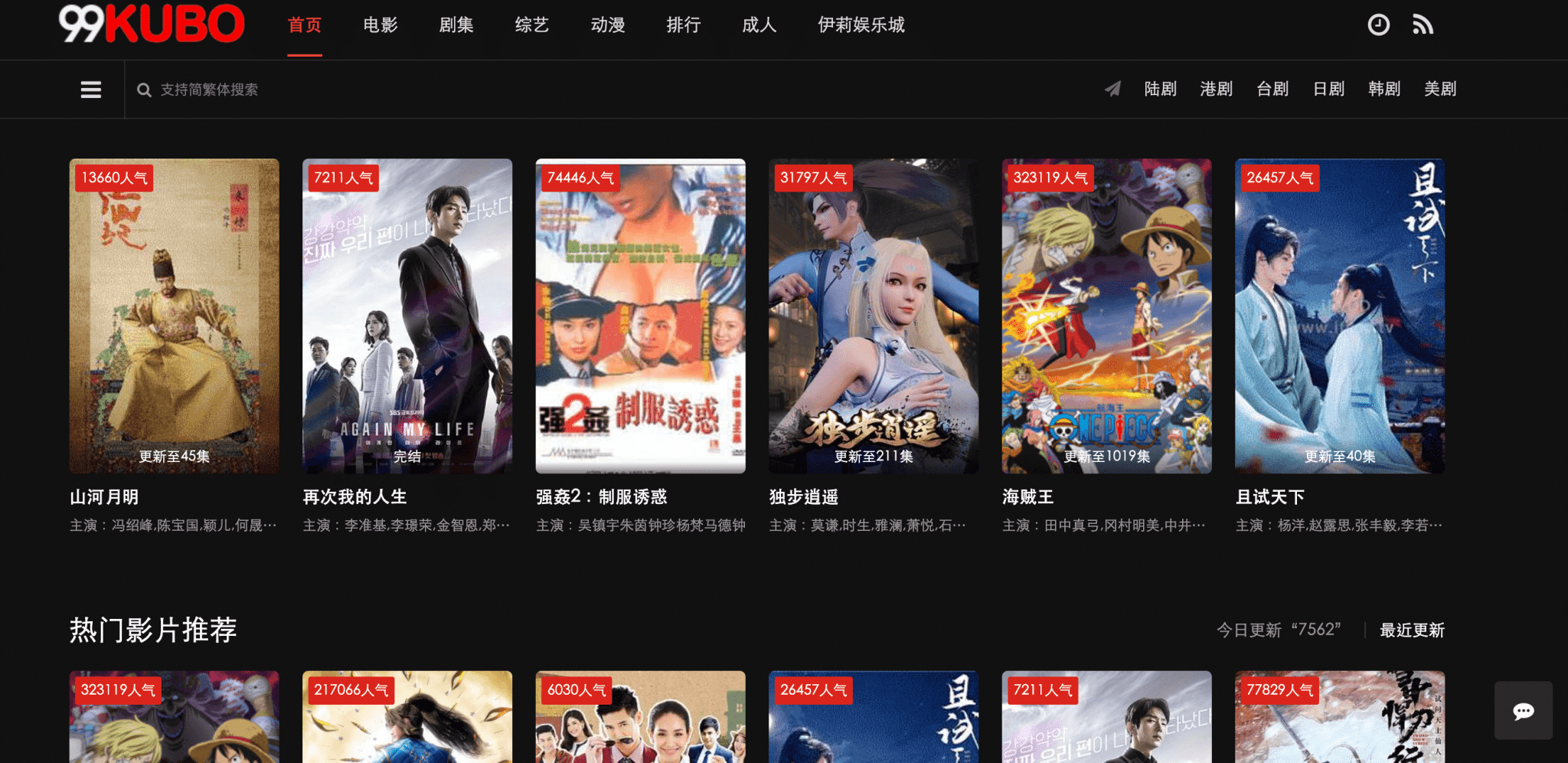Filter by 陆剧 dramas
Viewport: 1568px width, 763px height.
coord(1160,89)
